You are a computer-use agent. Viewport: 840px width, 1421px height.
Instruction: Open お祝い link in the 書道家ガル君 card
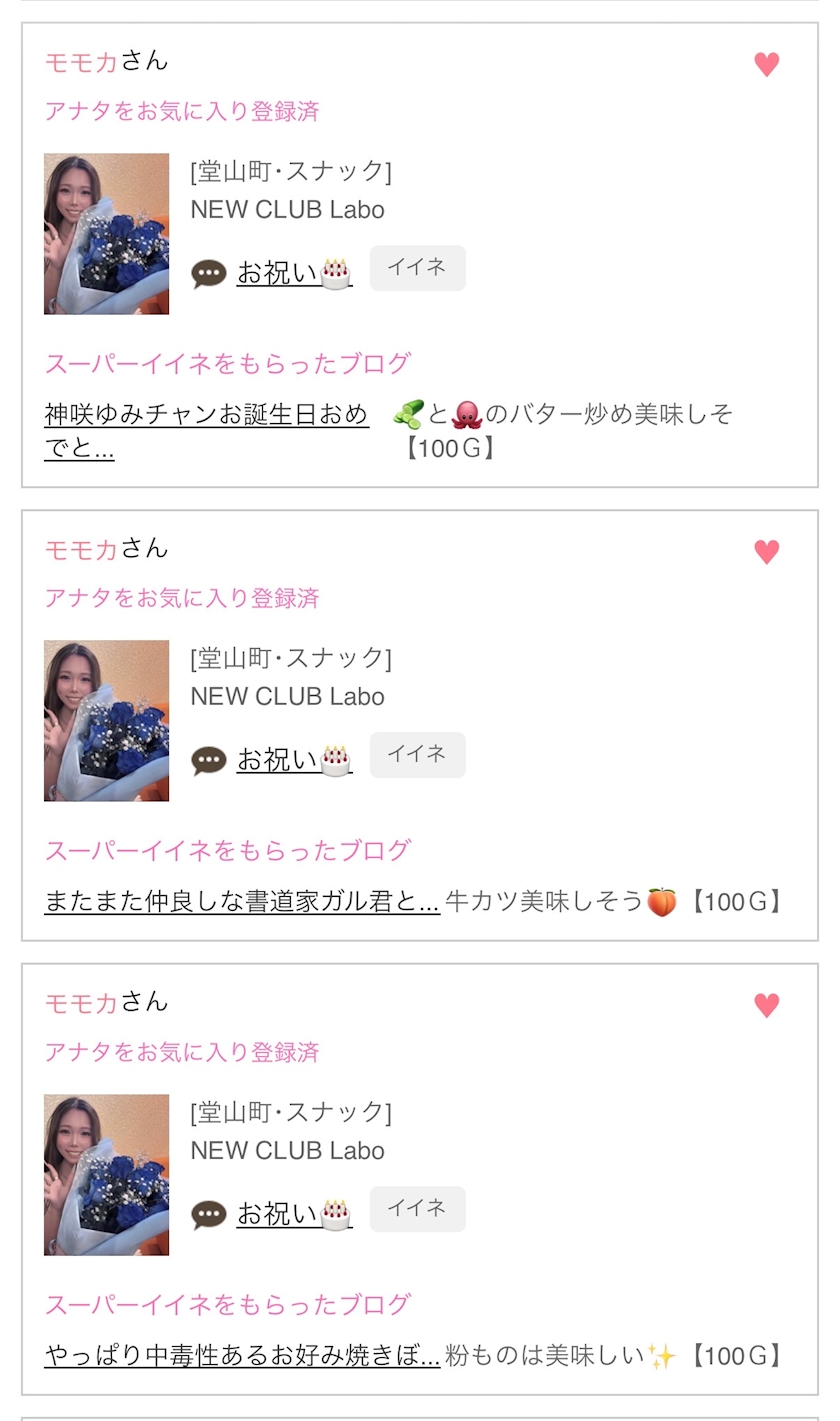pos(294,759)
